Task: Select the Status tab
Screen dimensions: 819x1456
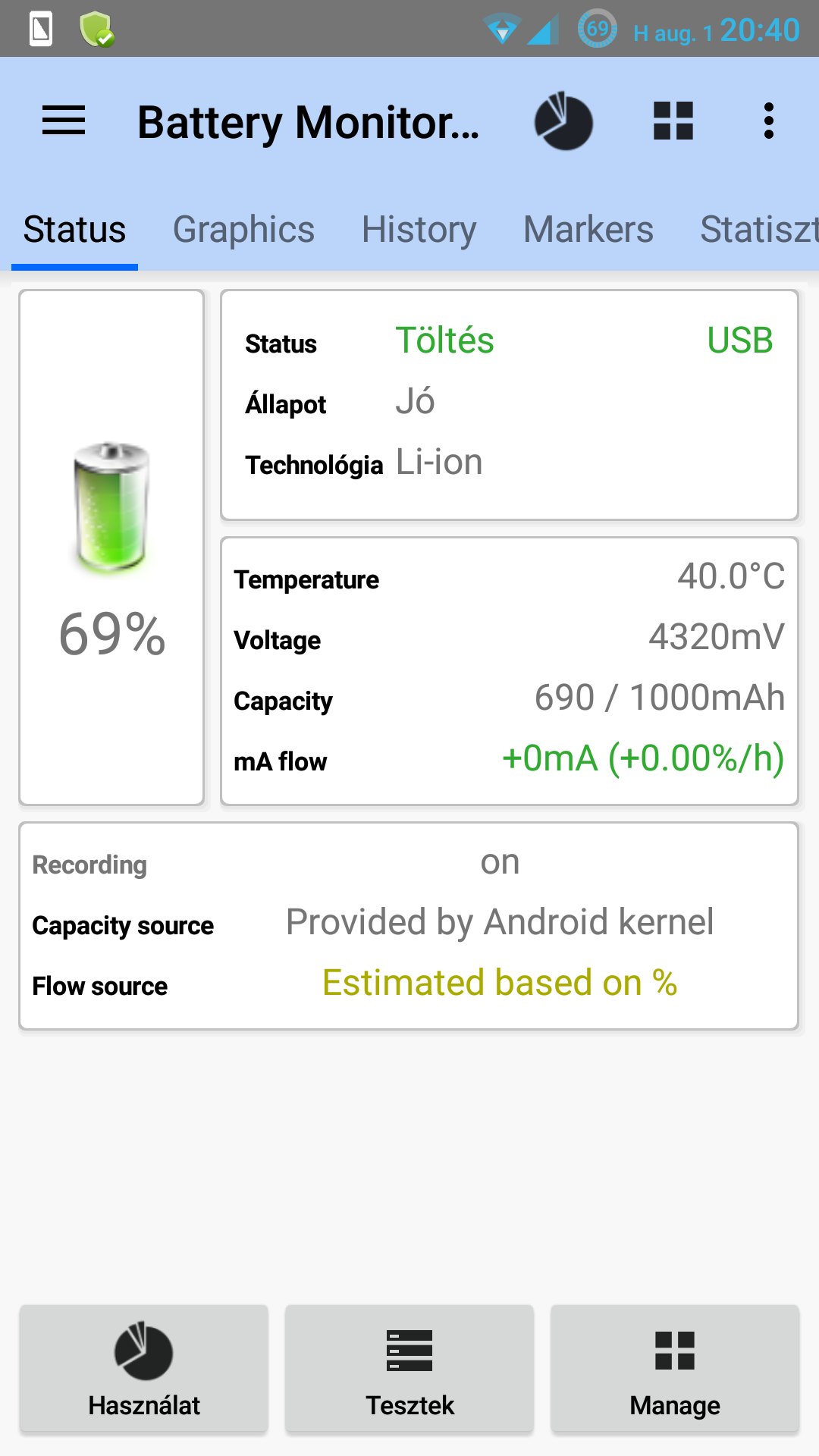Action: pyautogui.click(x=74, y=230)
